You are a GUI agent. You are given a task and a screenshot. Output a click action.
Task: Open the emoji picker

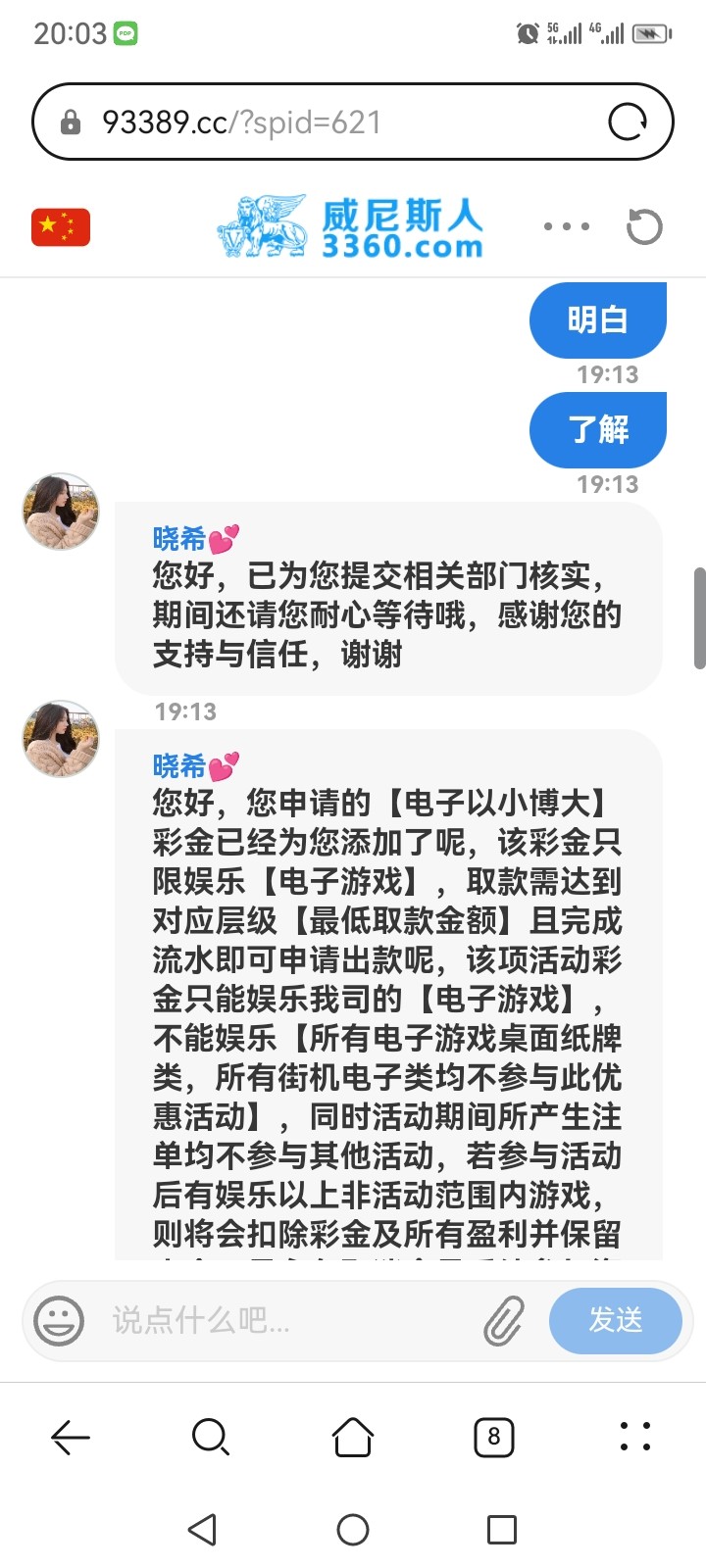point(59,1320)
